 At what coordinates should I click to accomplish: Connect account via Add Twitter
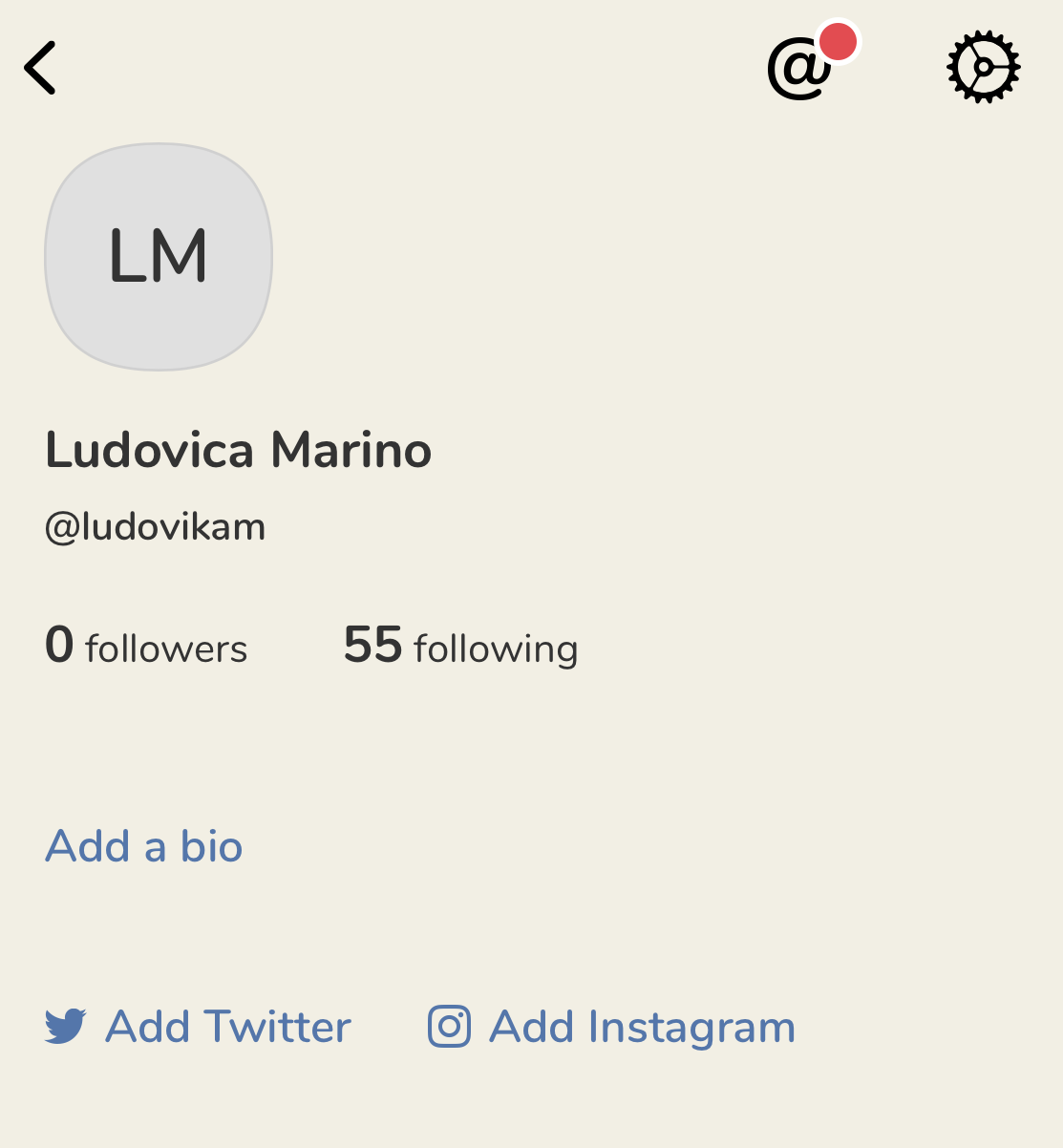click(199, 1027)
